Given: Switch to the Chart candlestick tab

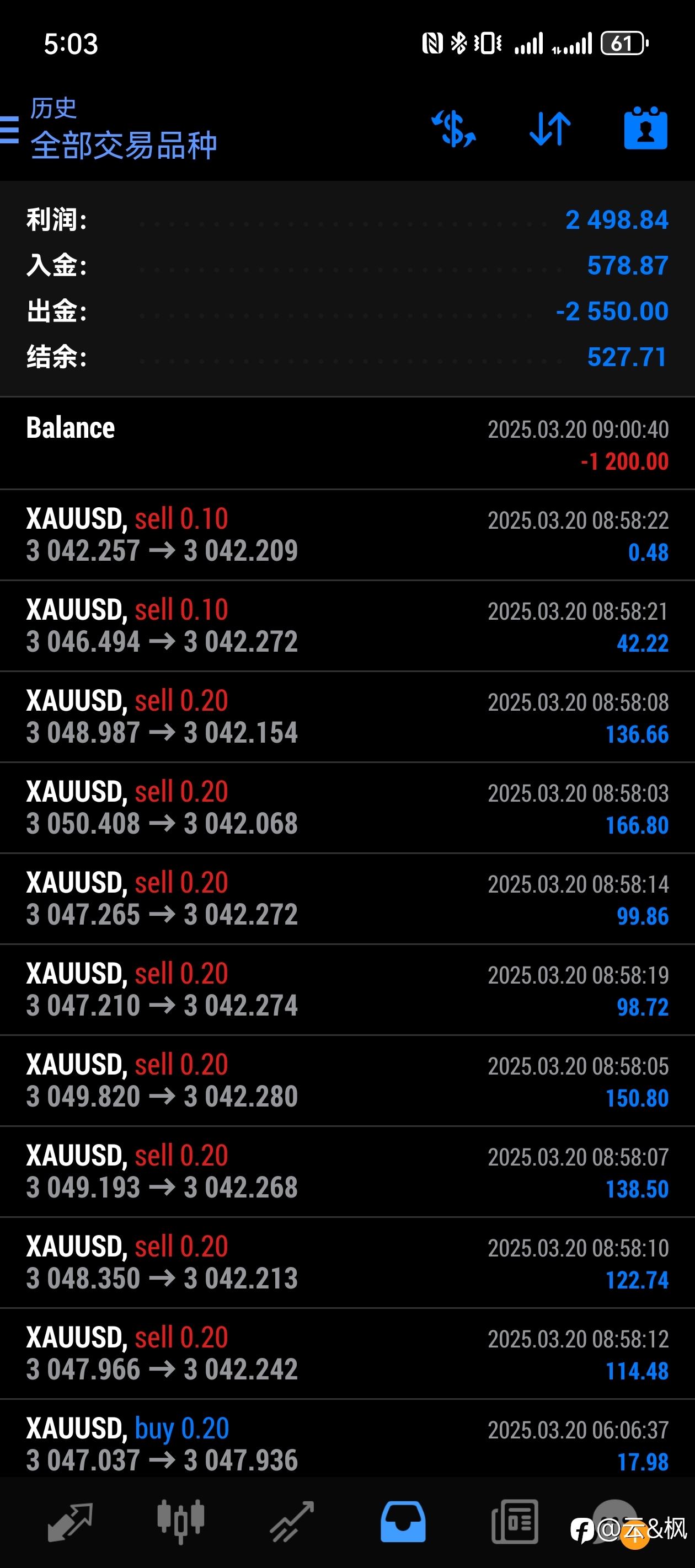Looking at the screenshot, I should coord(180,1522).
